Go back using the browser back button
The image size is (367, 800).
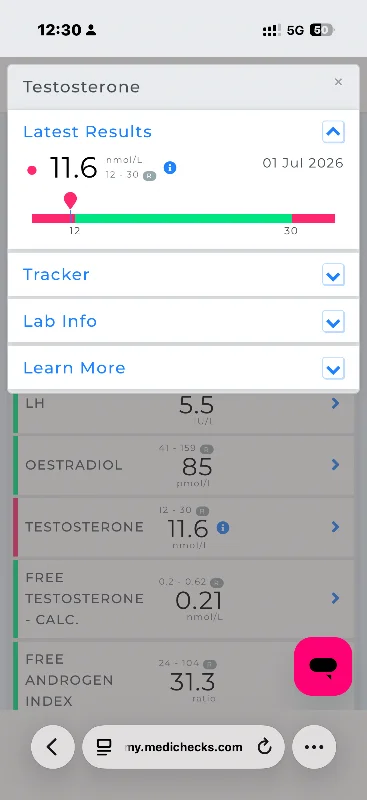click(x=53, y=747)
